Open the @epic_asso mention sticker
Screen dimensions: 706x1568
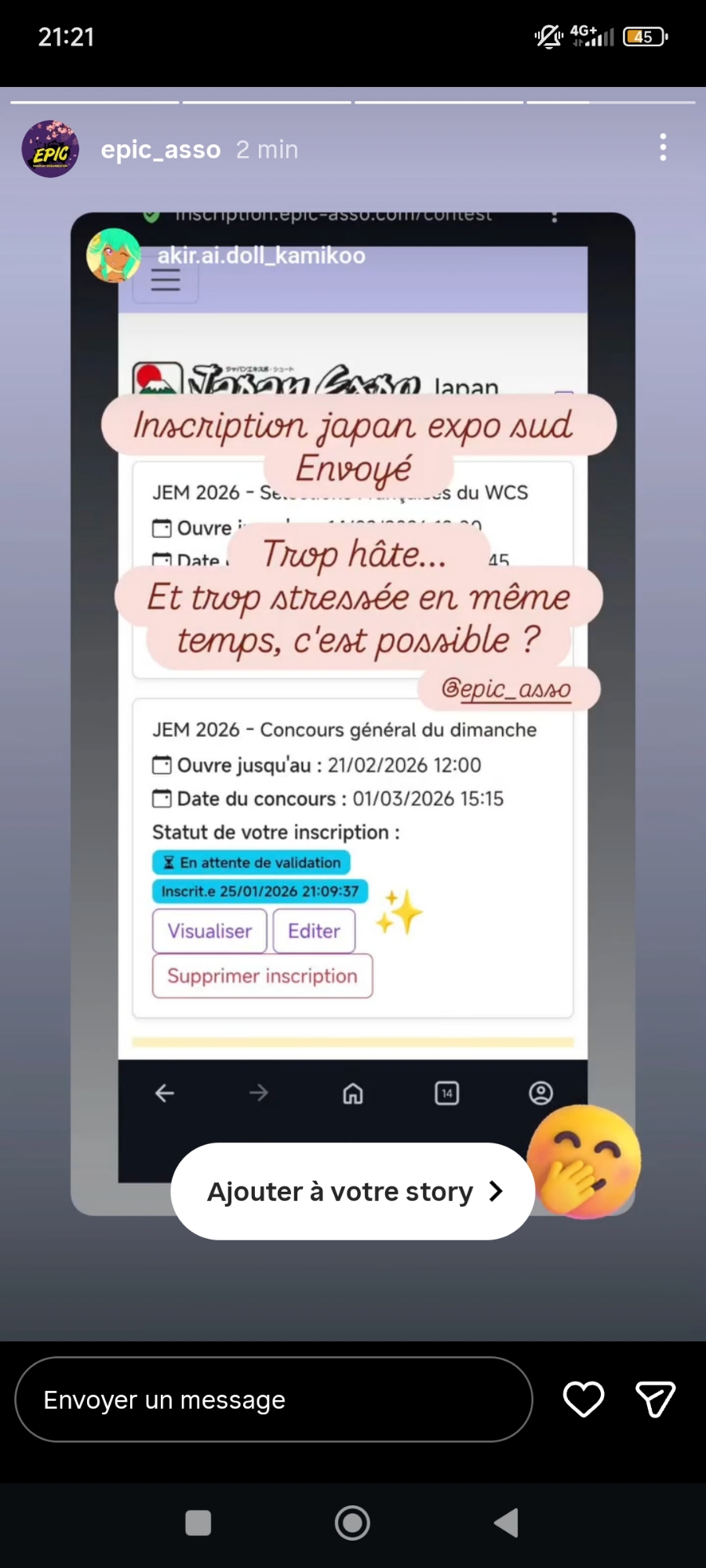tap(507, 688)
